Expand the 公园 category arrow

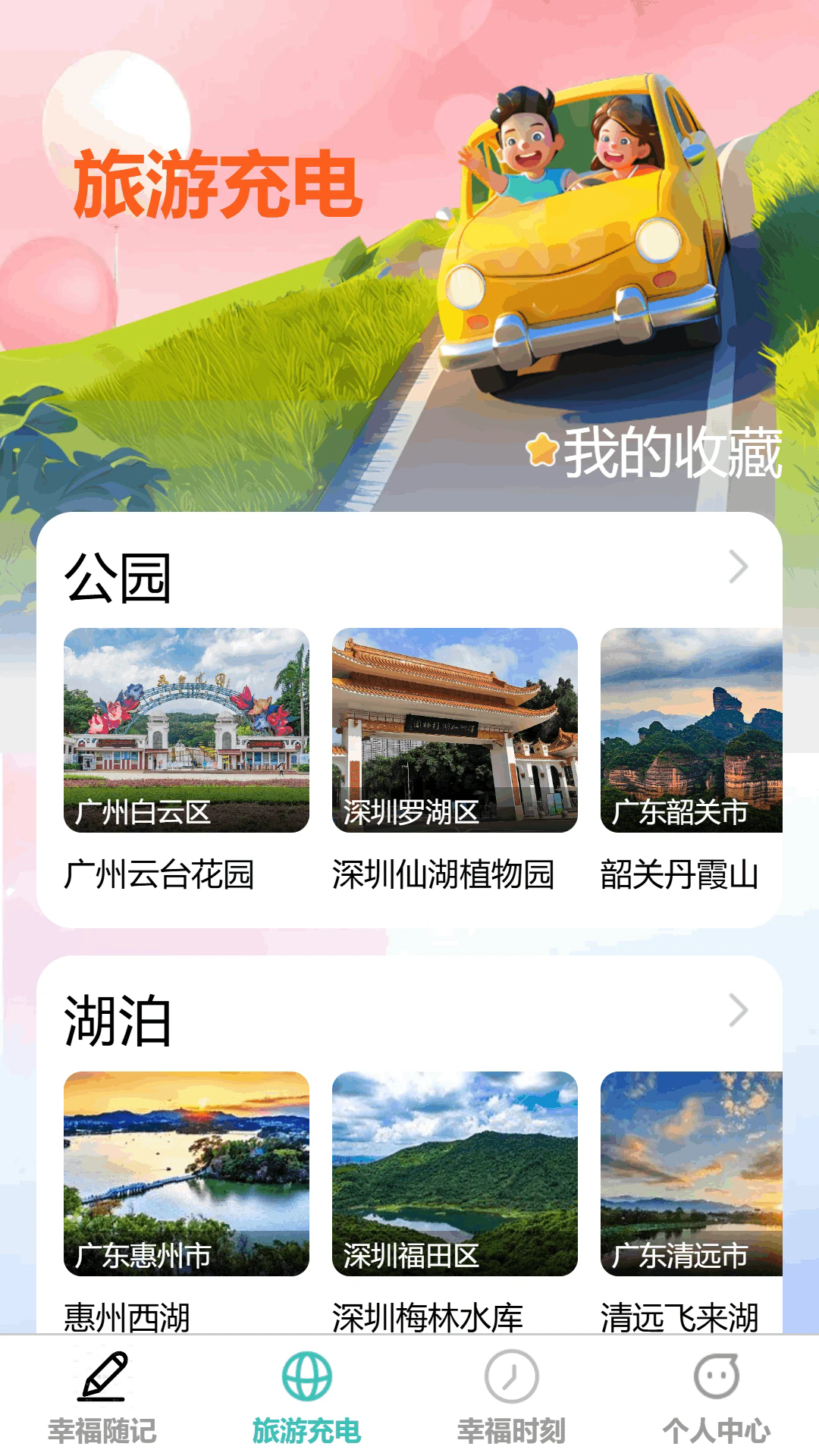tap(738, 567)
